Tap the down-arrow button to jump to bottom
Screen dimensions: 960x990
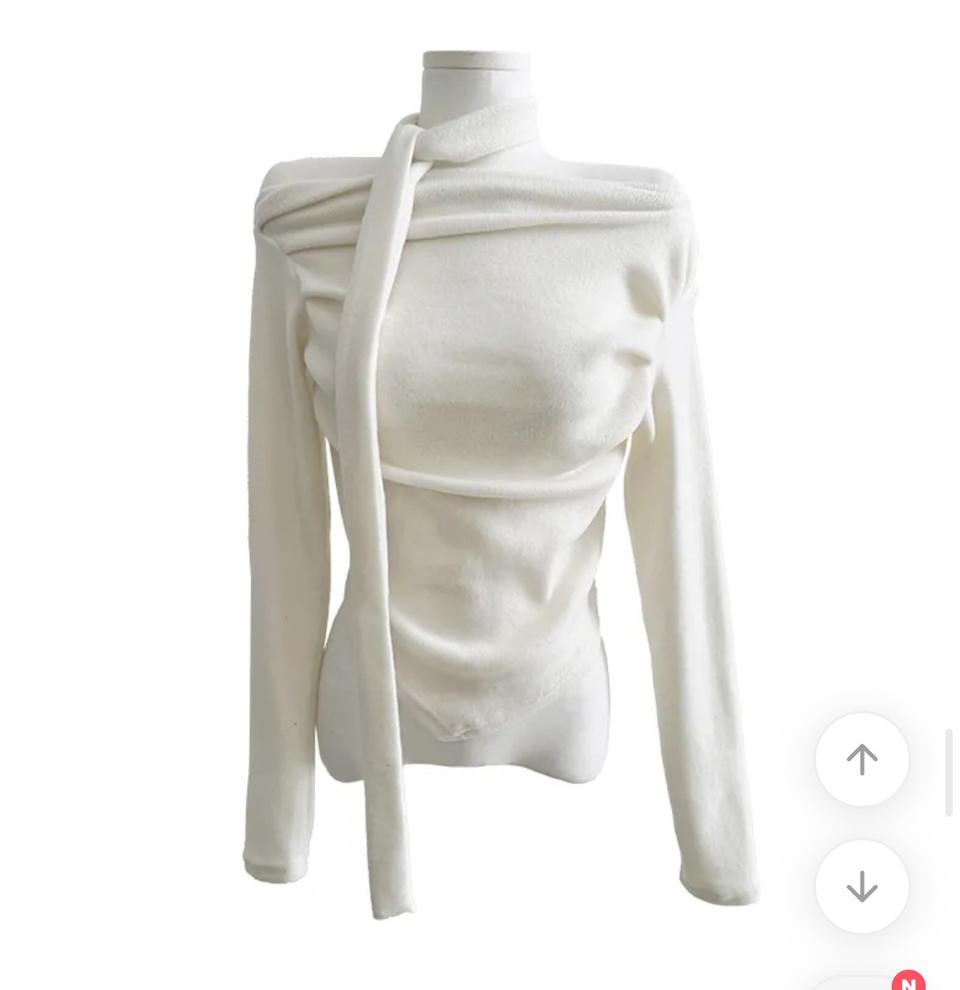coord(862,886)
